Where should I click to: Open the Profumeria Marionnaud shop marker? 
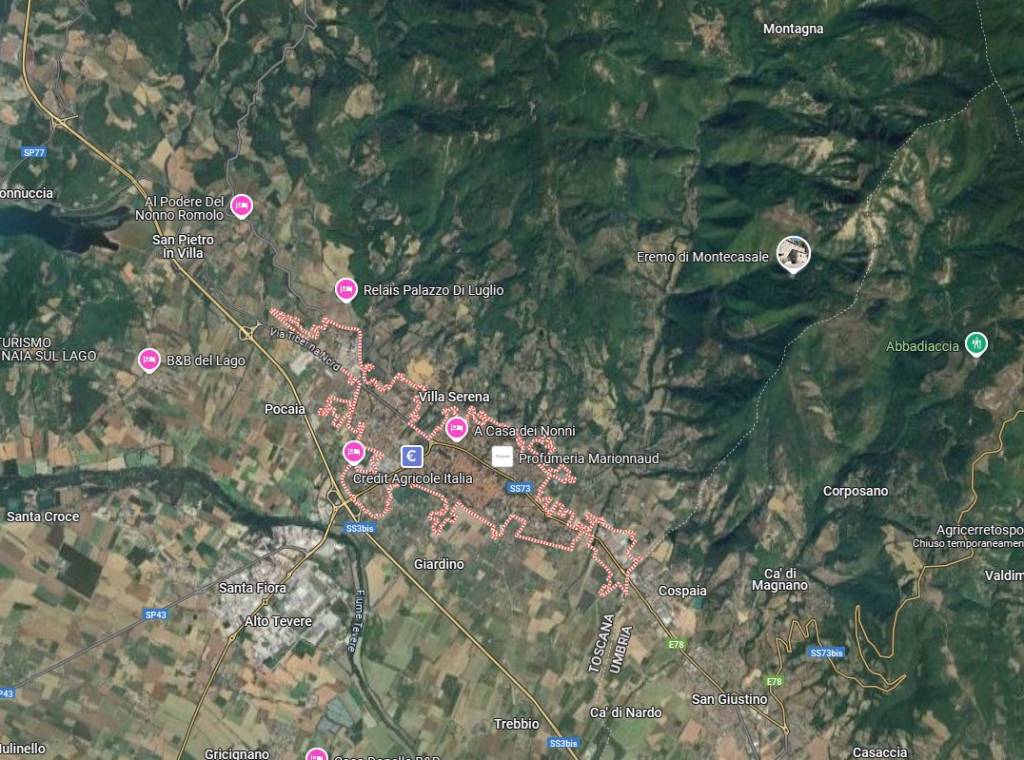click(503, 457)
